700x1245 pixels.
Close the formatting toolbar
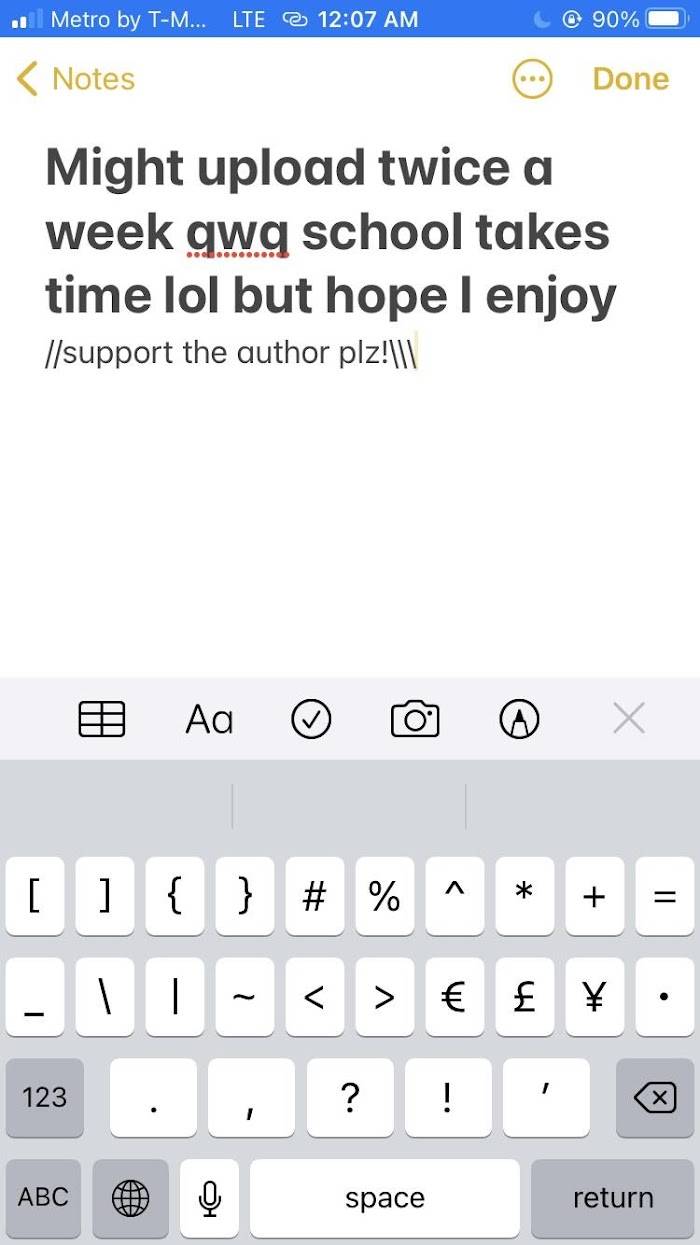628,718
